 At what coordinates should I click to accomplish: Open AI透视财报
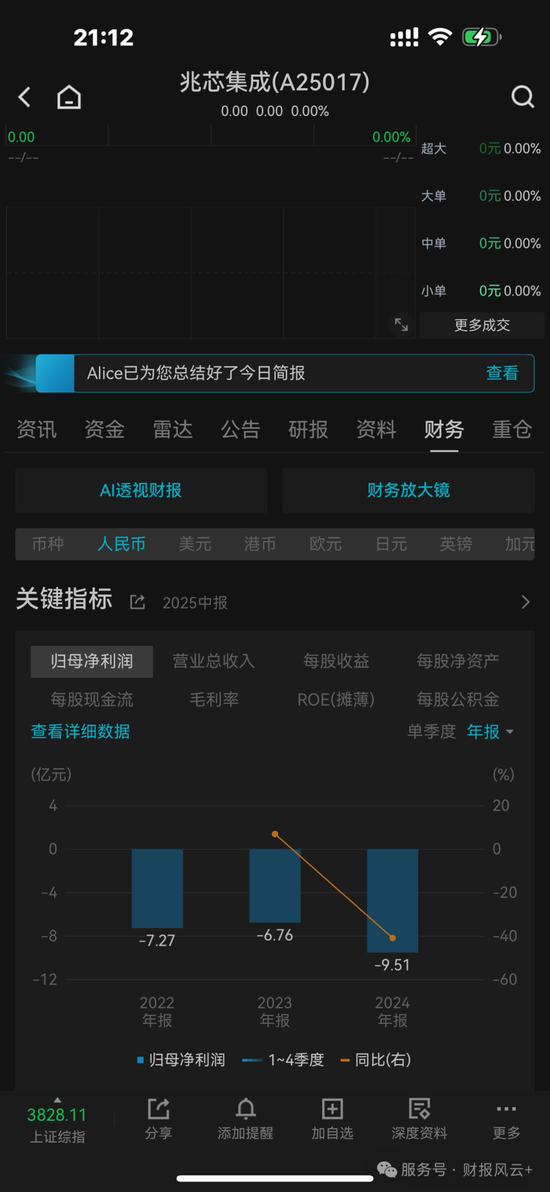pyautogui.click(x=141, y=490)
